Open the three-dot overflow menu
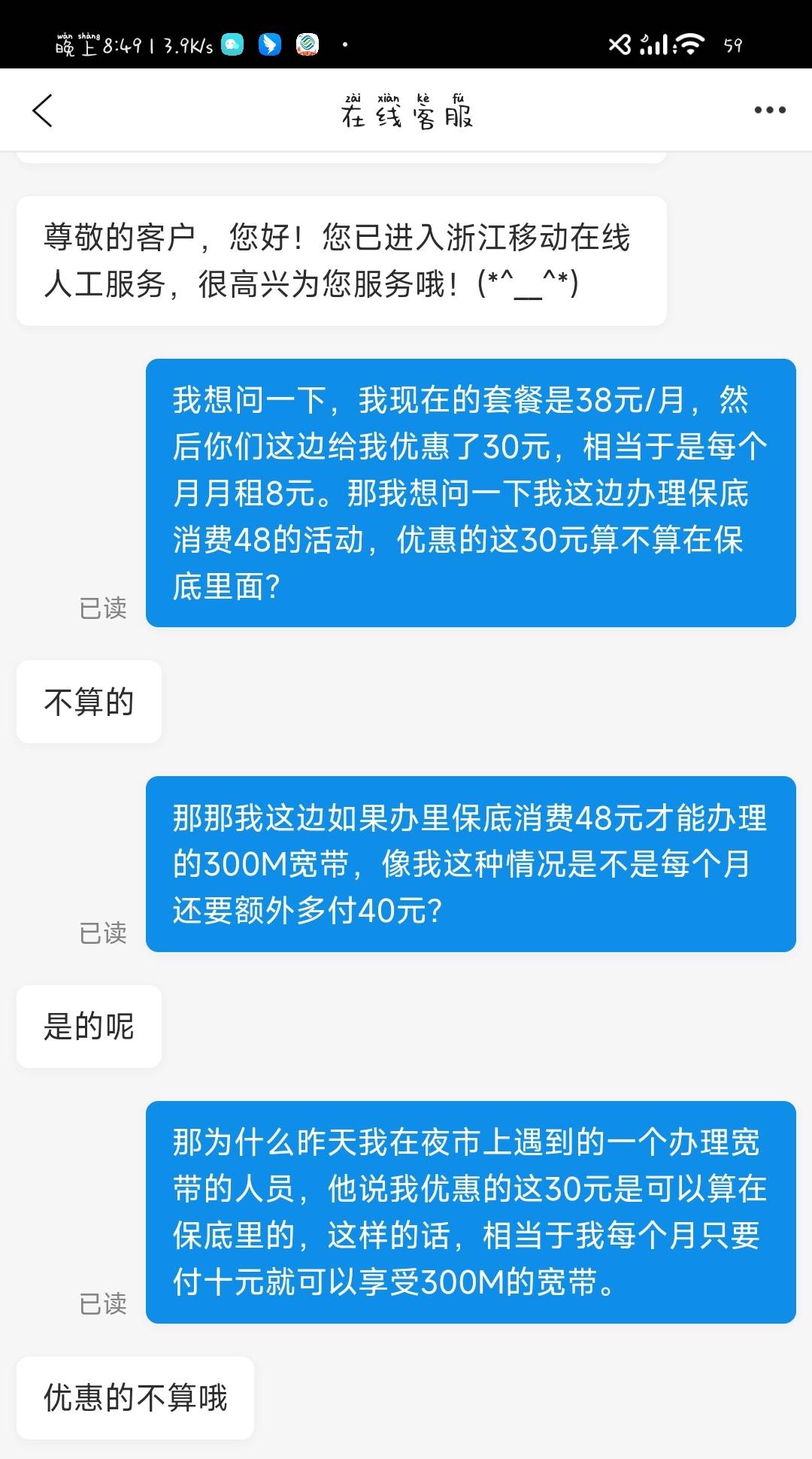Viewport: 812px width, 1459px height. click(x=769, y=111)
